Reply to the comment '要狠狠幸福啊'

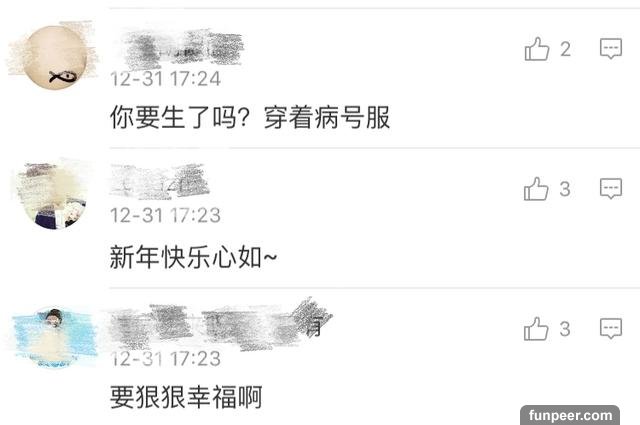coord(610,329)
